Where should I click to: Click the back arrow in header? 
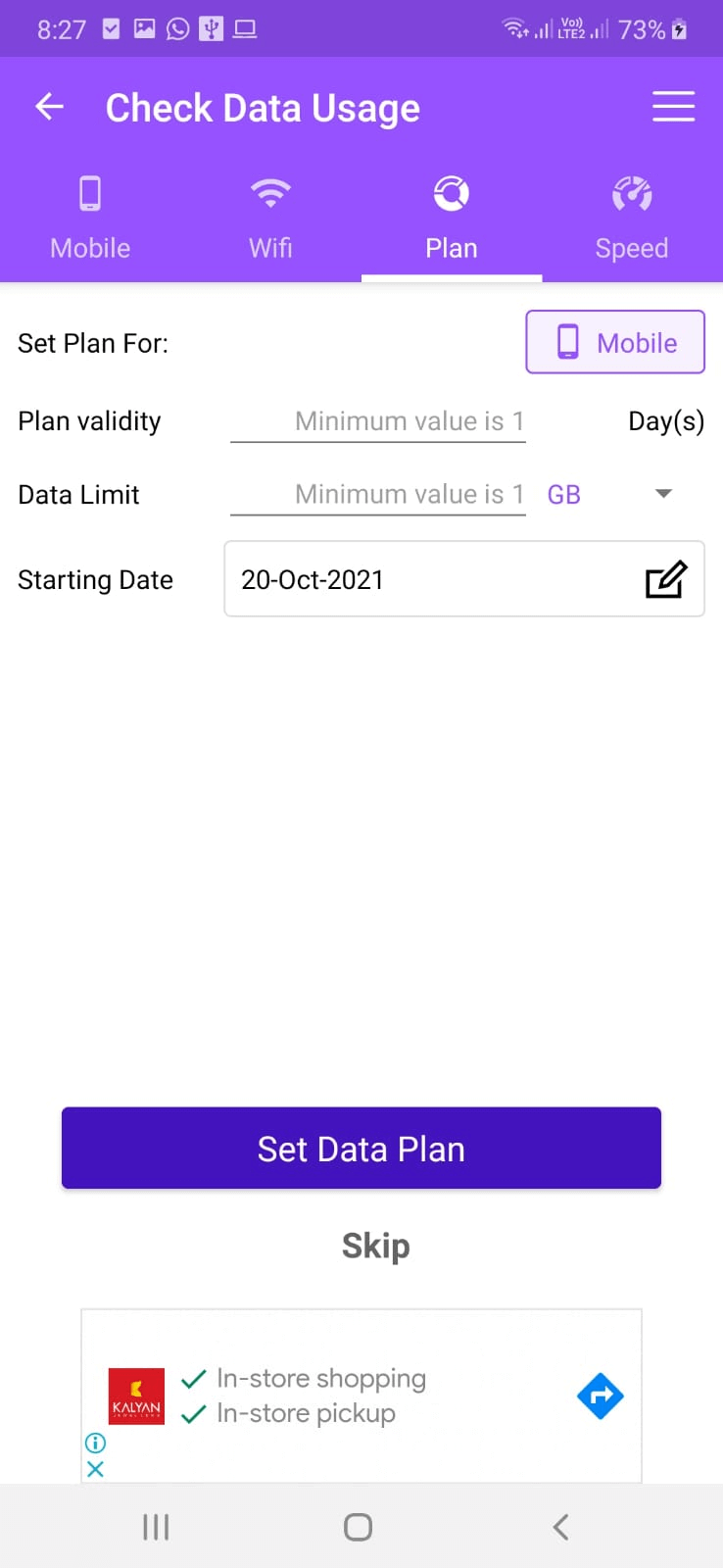pyautogui.click(x=49, y=106)
